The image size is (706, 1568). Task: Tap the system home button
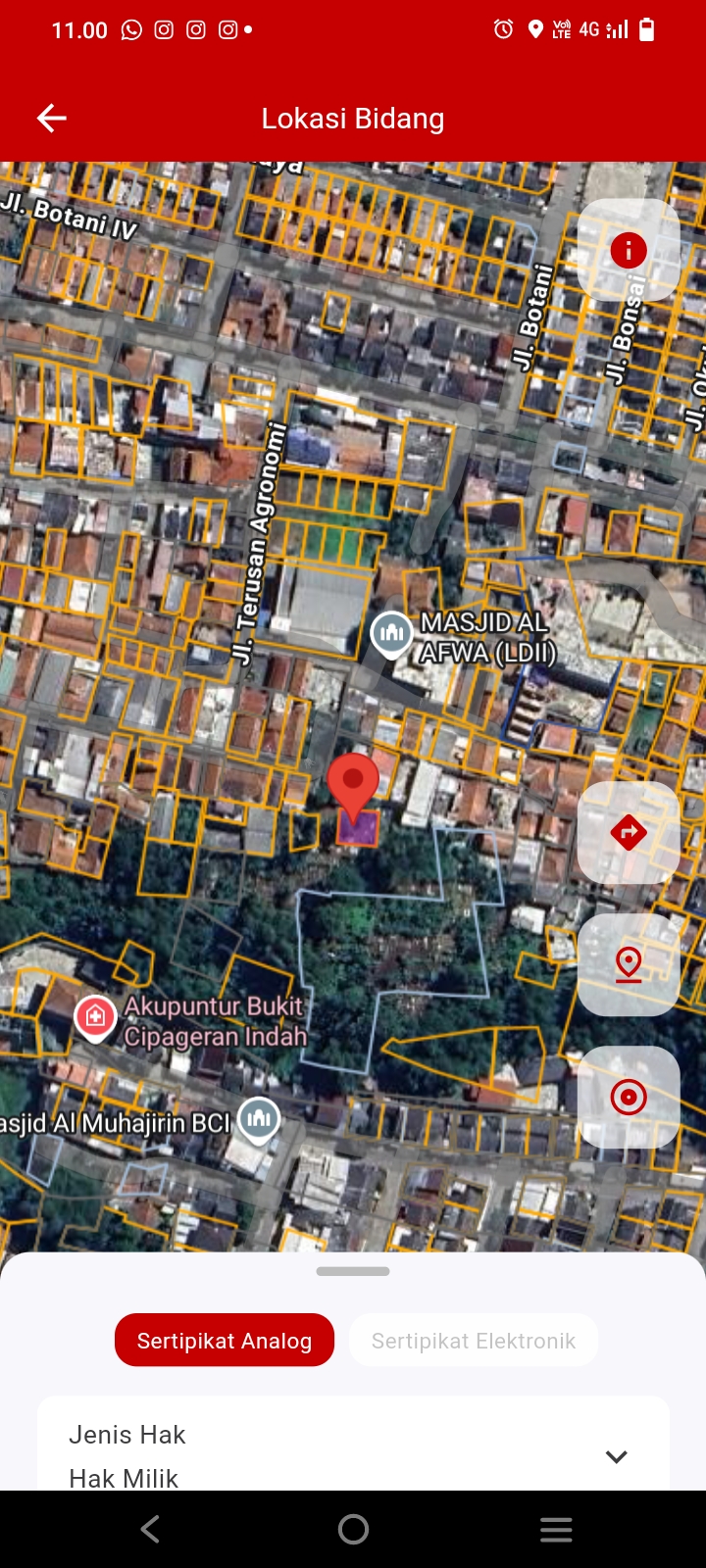coord(353,1529)
